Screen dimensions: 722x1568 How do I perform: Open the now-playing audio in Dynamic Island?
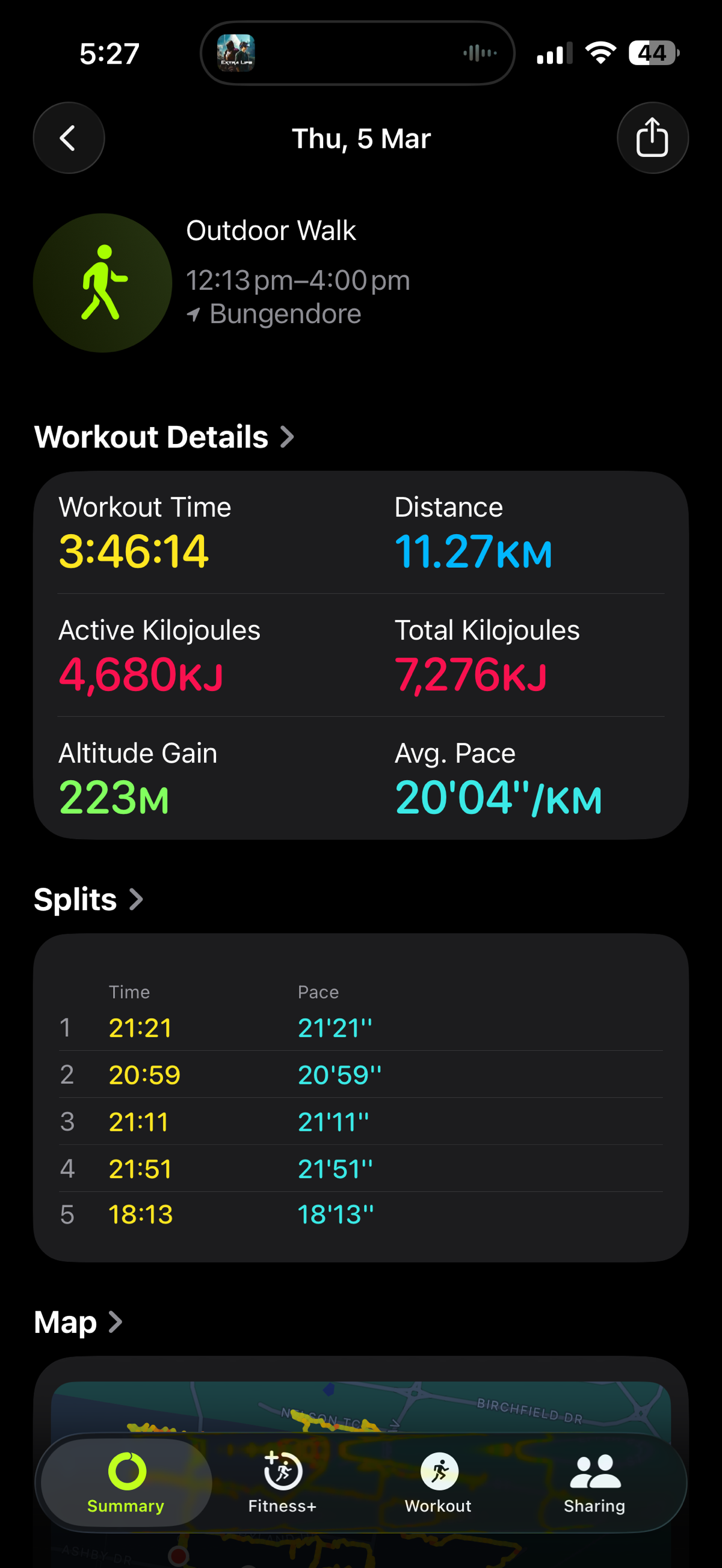(x=357, y=53)
